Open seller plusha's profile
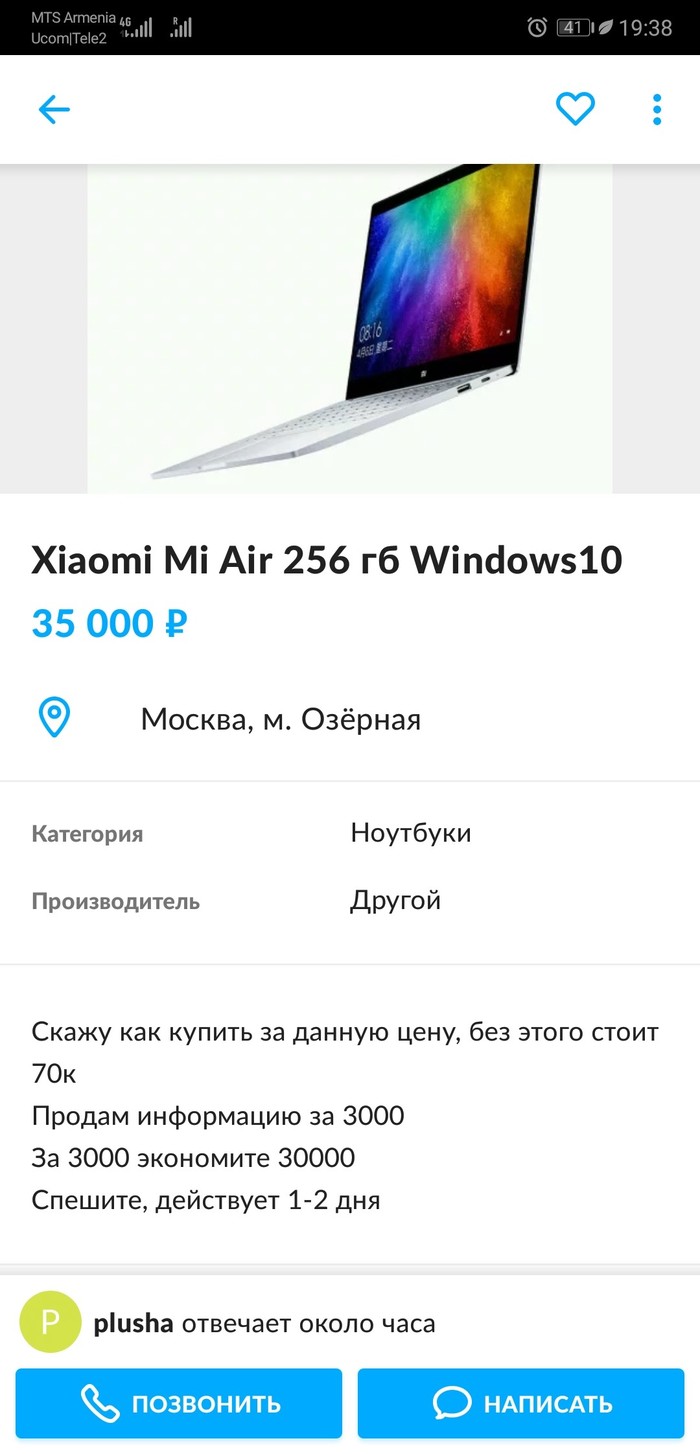700x1454 pixels. (x=133, y=1324)
